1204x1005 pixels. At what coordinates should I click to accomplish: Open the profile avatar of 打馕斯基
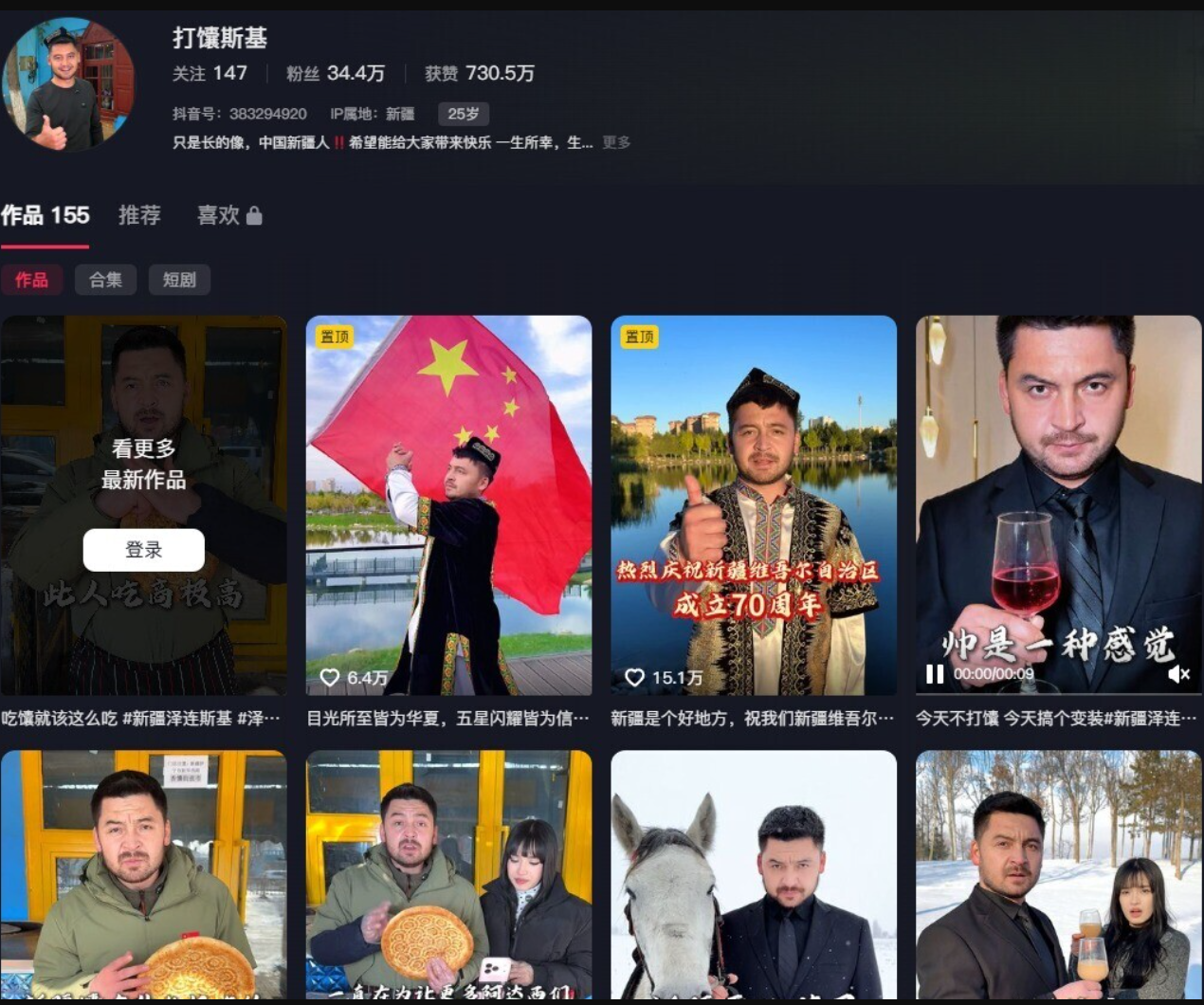pyautogui.click(x=66, y=85)
